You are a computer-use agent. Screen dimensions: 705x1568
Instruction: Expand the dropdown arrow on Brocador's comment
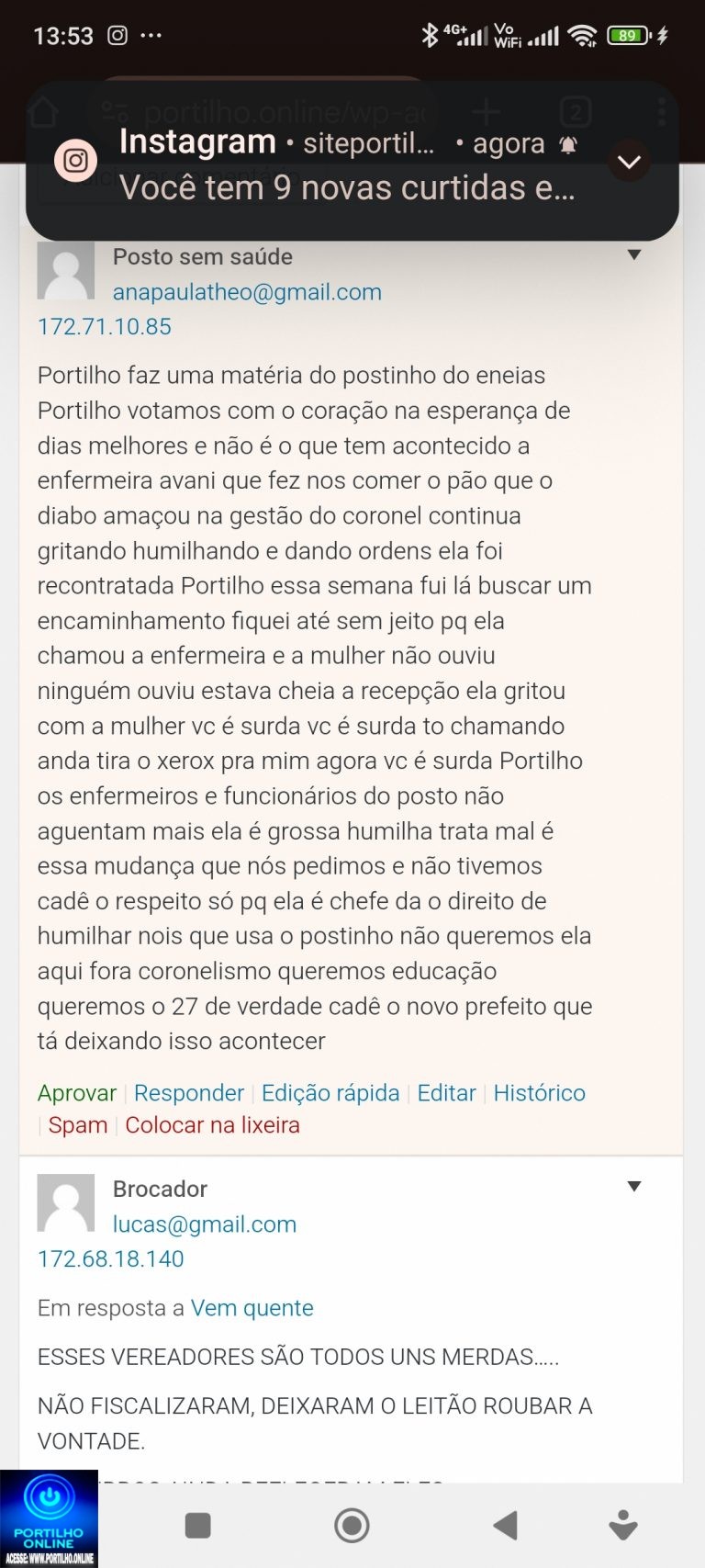[633, 1187]
